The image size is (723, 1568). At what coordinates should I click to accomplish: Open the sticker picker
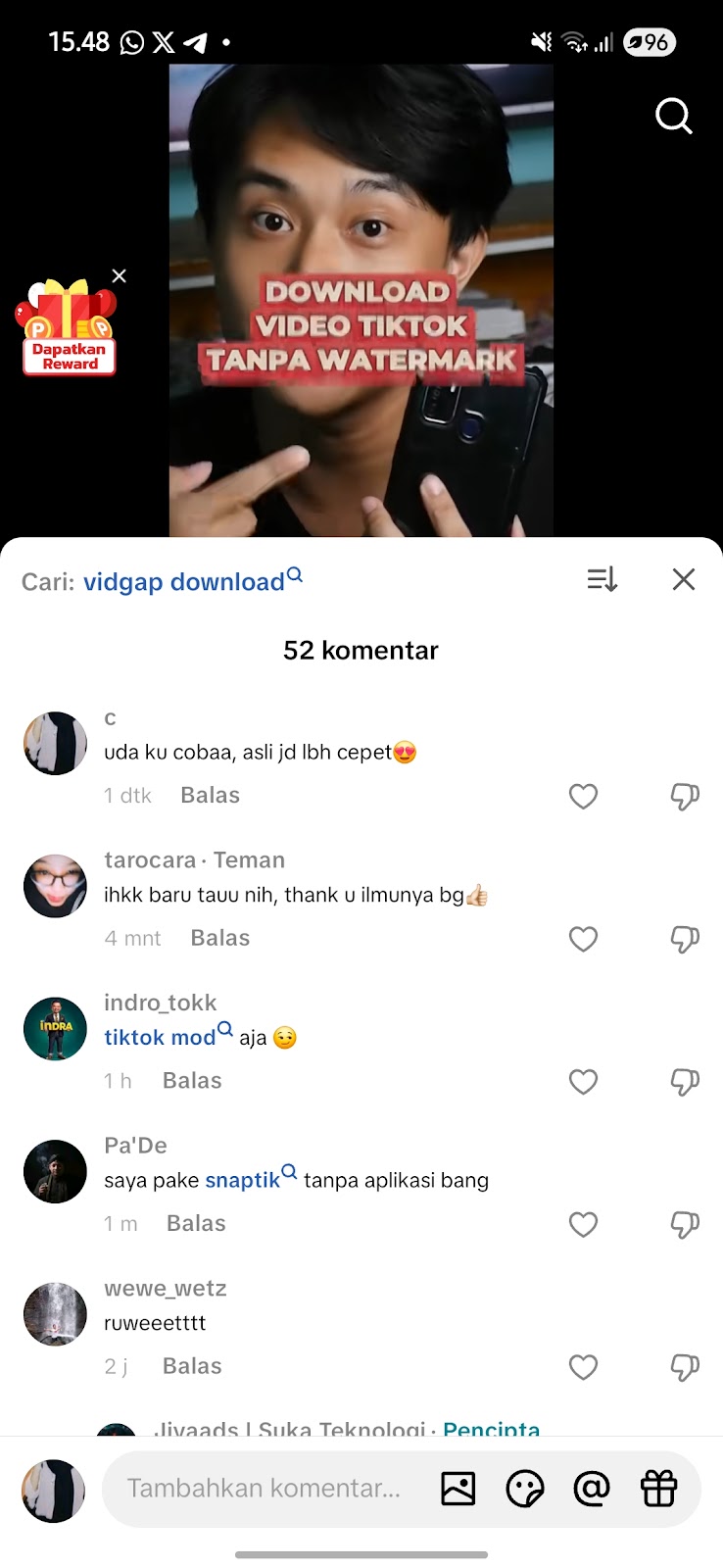[x=524, y=1489]
